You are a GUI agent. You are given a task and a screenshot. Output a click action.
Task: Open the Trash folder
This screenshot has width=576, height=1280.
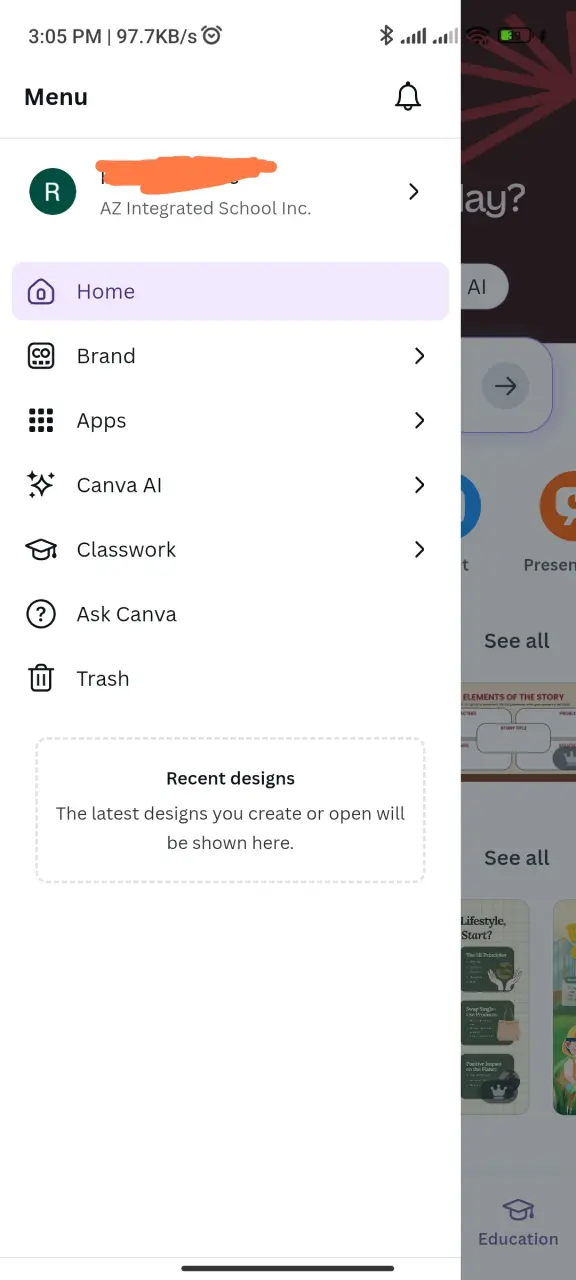(230, 678)
